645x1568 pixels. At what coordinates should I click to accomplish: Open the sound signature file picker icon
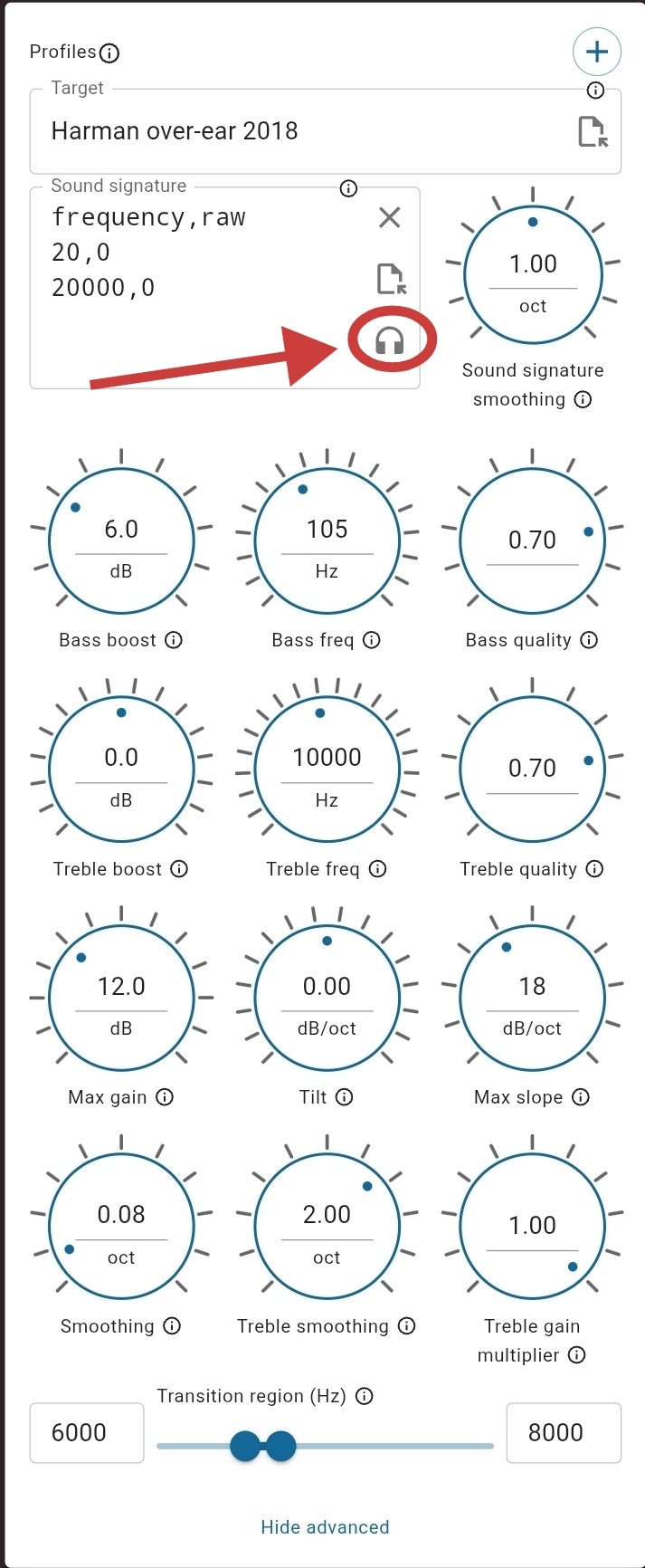pos(391,279)
